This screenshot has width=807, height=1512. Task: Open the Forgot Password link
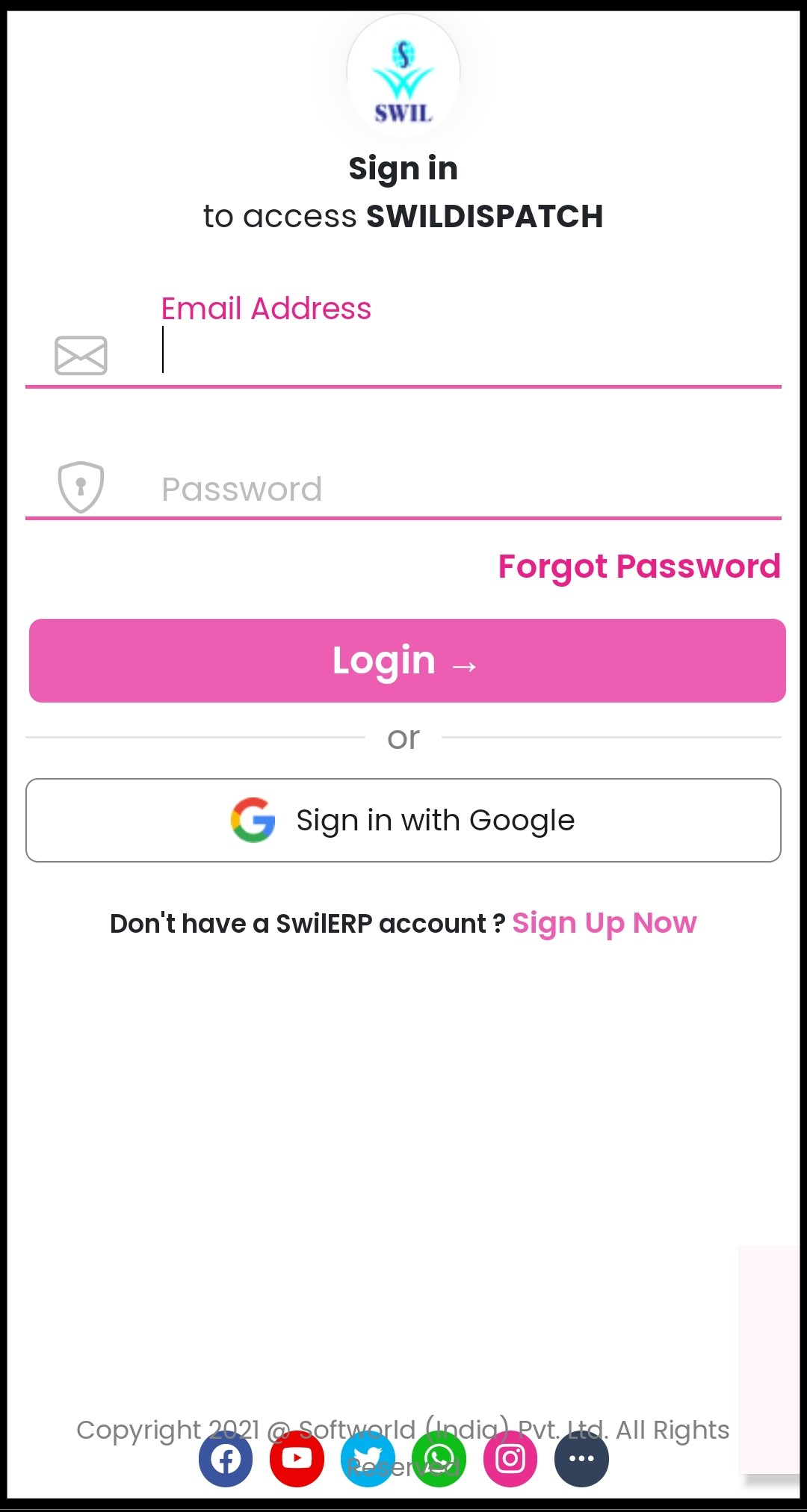click(639, 567)
